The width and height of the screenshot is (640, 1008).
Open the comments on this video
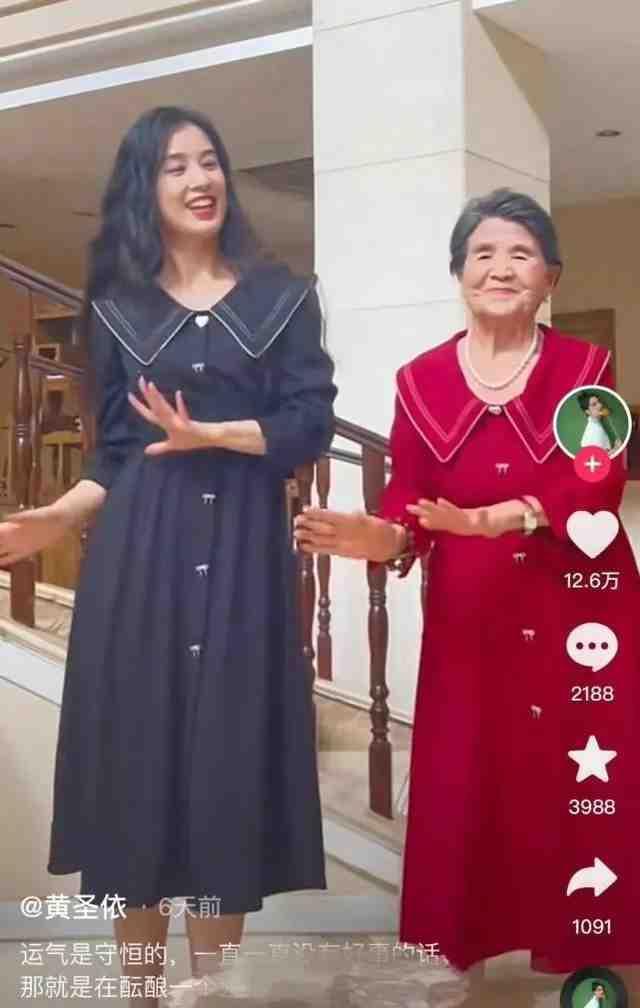[592, 648]
